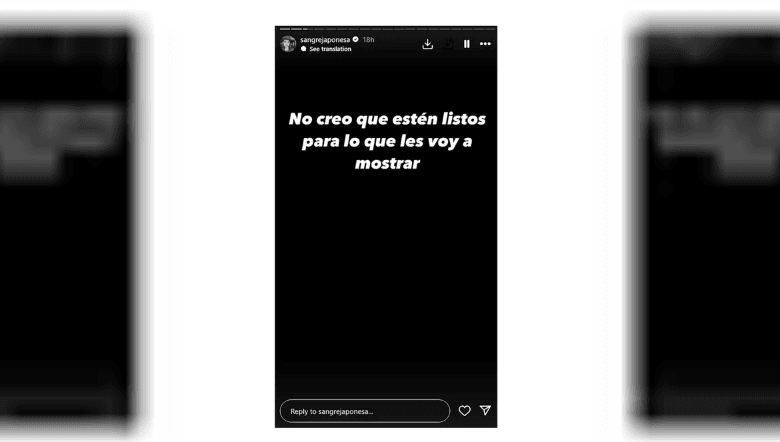View sangrejaponesa's profile picture
This screenshot has width=780, height=442.
pyautogui.click(x=288, y=44)
